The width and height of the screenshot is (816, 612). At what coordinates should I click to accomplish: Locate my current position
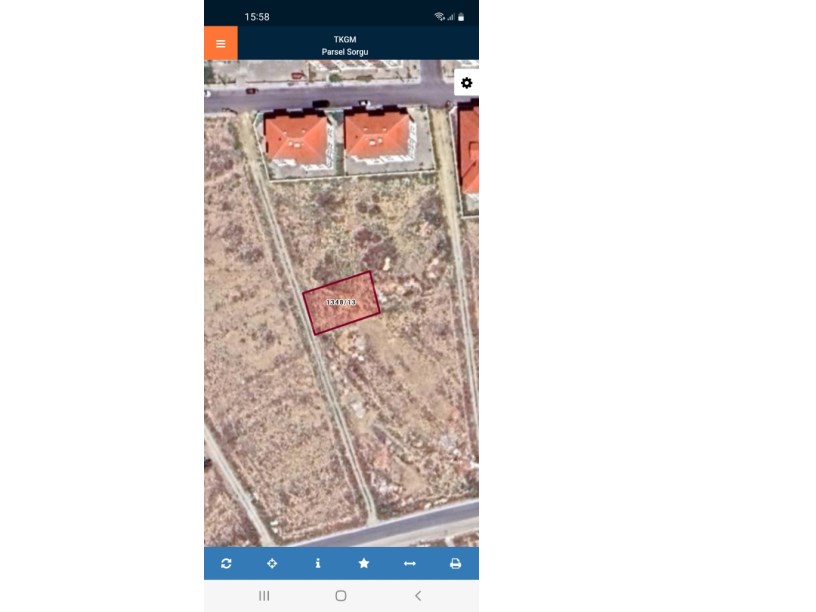(272, 564)
